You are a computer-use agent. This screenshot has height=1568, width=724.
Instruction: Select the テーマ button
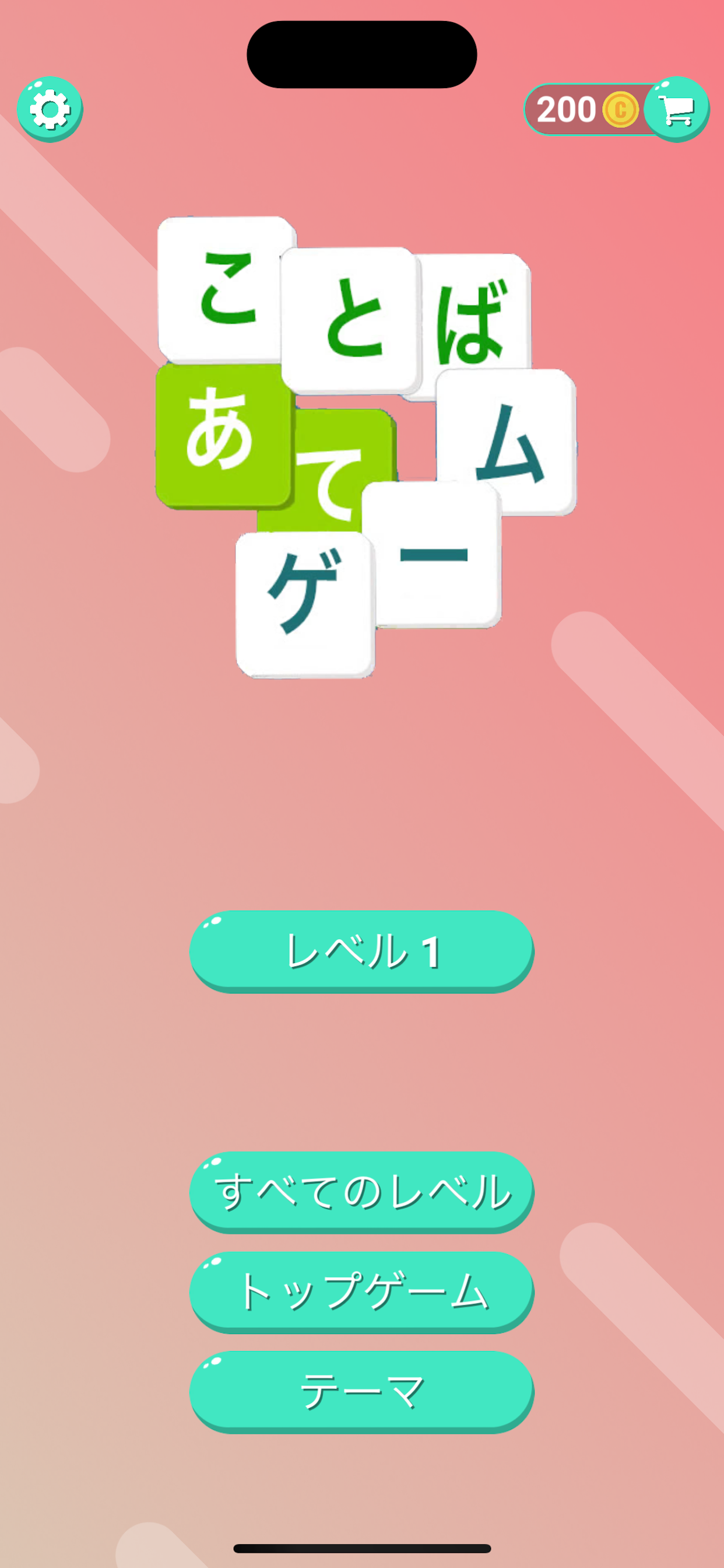(361, 1391)
